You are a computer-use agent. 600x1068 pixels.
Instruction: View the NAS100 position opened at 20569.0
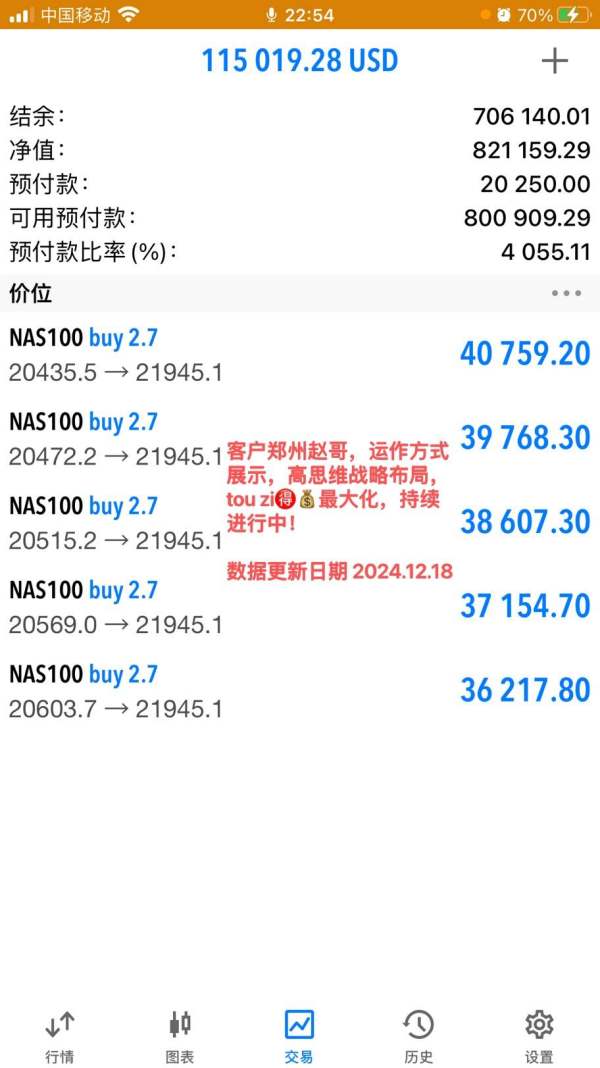coord(300,608)
